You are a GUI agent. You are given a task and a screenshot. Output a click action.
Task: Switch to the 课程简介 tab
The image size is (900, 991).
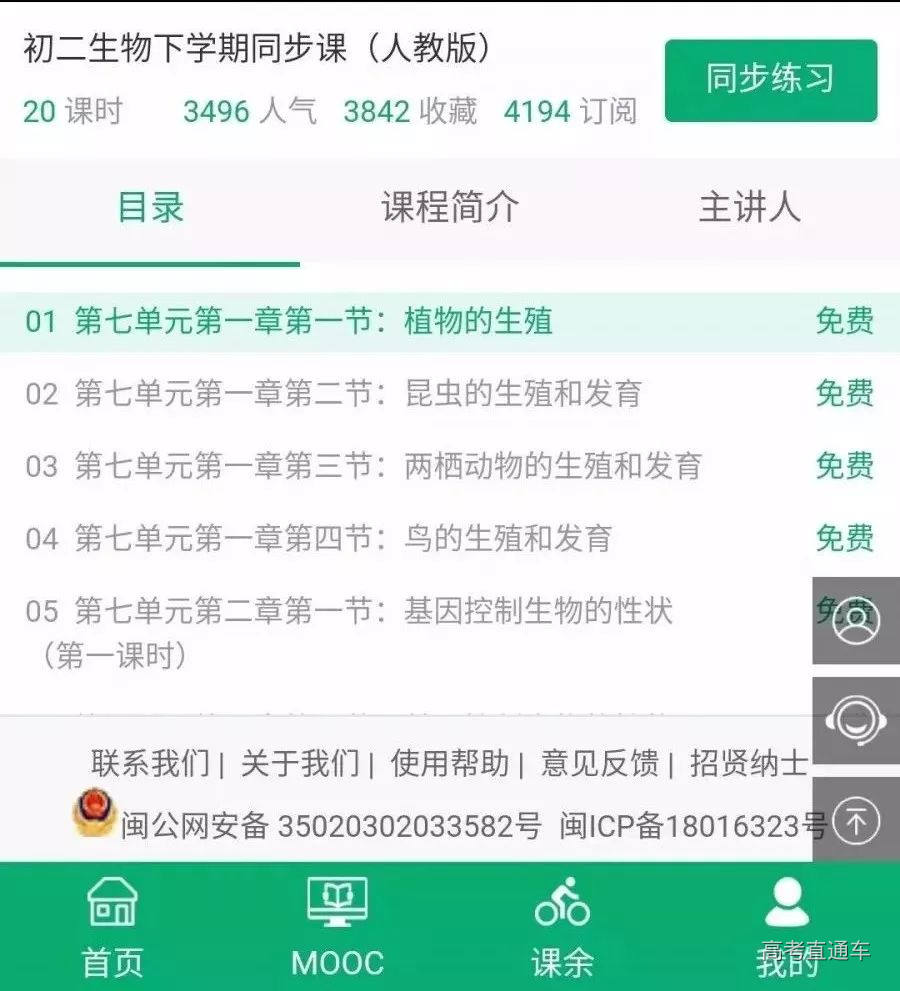pyautogui.click(x=450, y=208)
